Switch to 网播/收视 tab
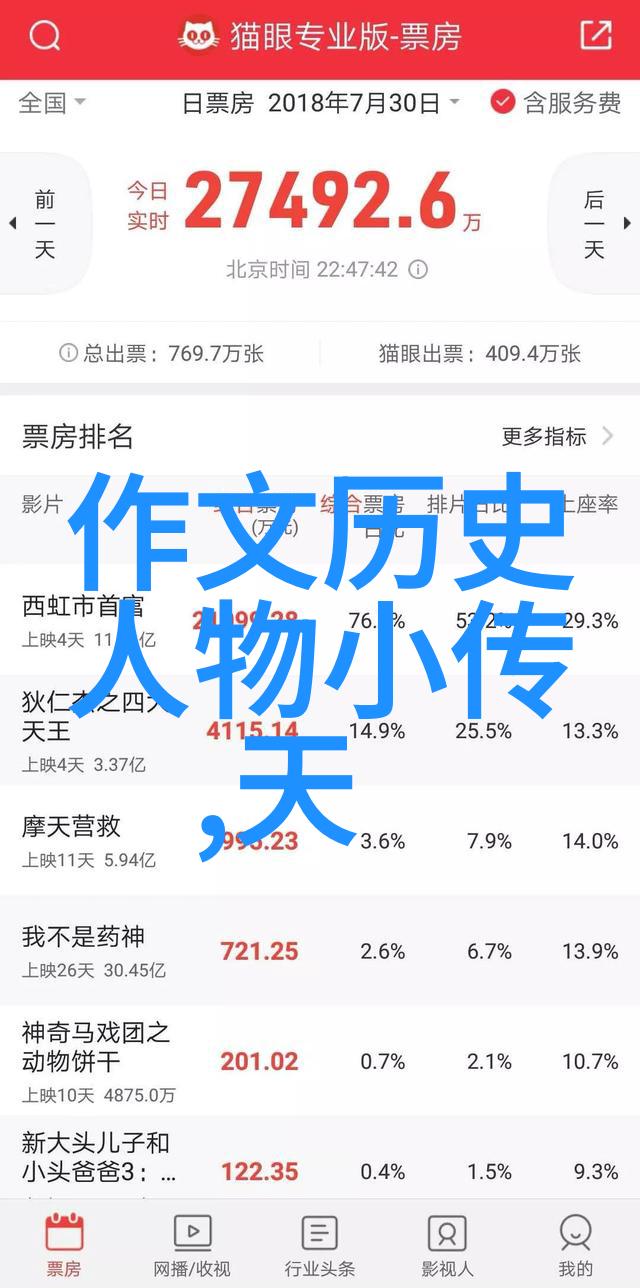The image size is (640, 1288). [192, 1246]
